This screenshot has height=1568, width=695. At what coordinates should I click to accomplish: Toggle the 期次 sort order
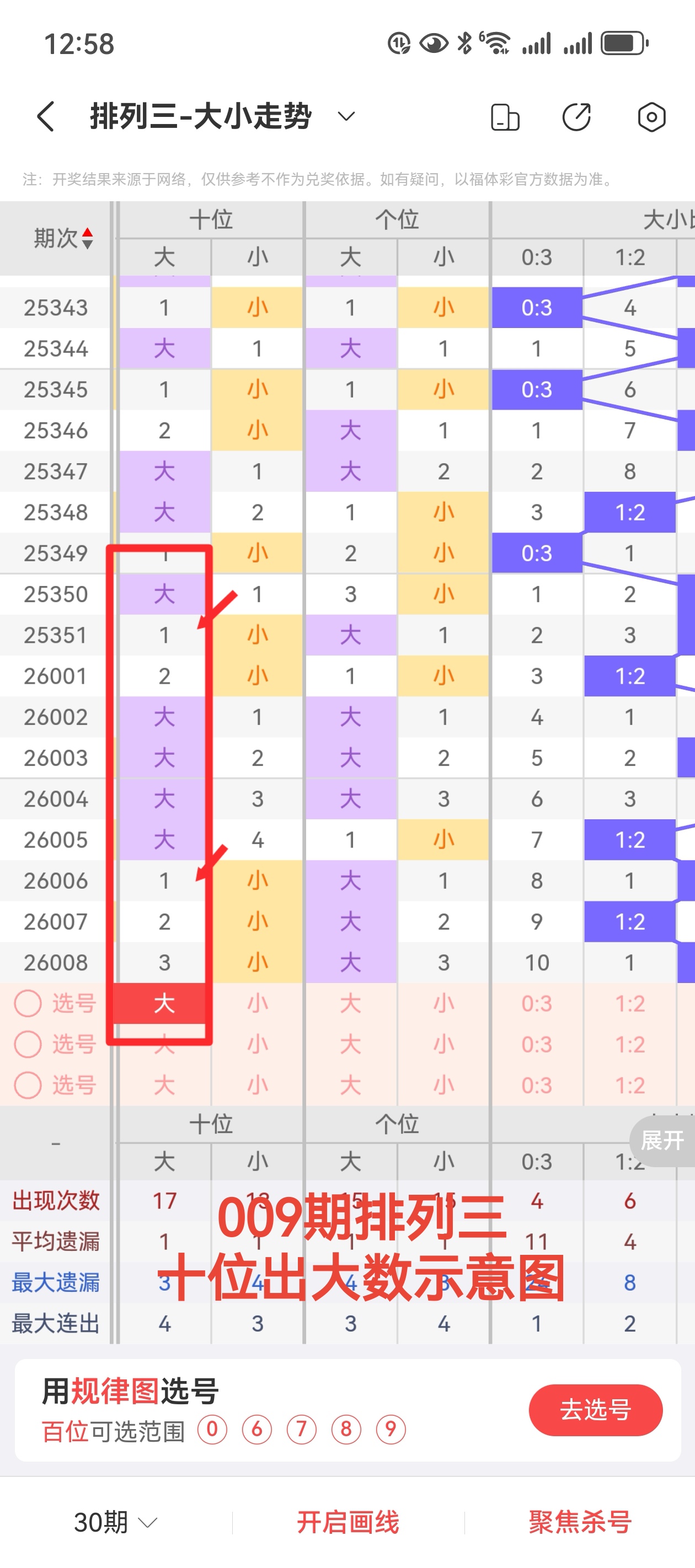coord(64,238)
